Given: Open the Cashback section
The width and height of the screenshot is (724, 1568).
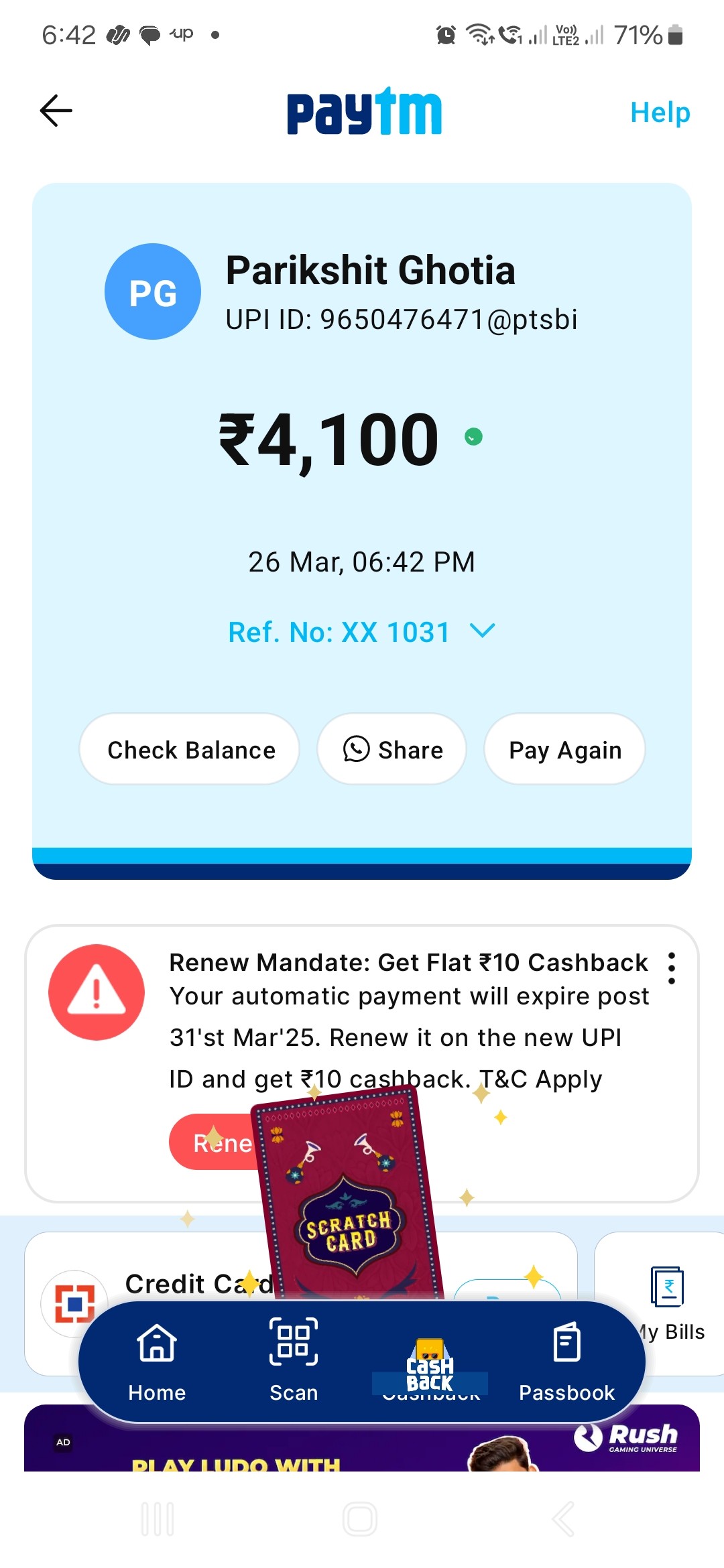Looking at the screenshot, I should [x=430, y=1366].
